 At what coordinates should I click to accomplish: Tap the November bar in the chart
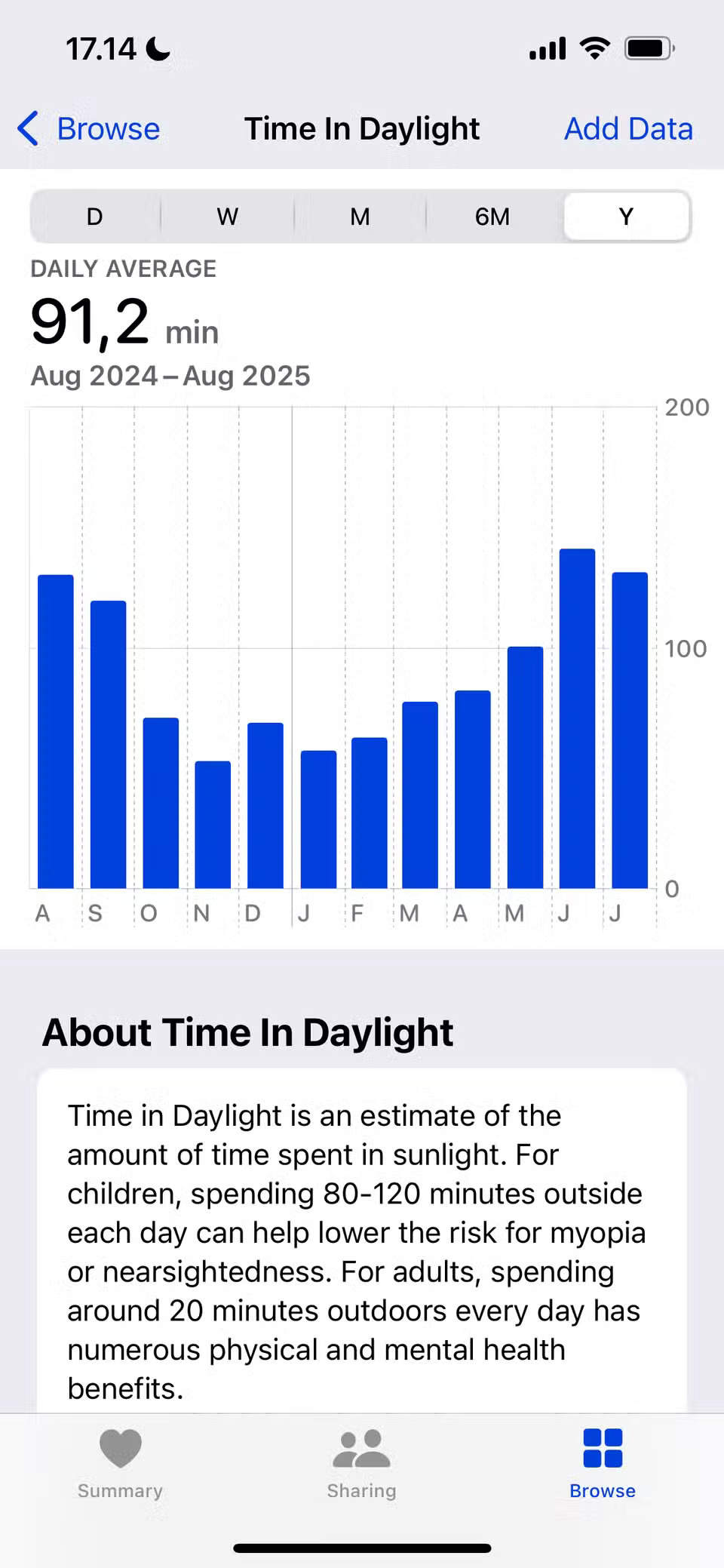click(x=212, y=822)
